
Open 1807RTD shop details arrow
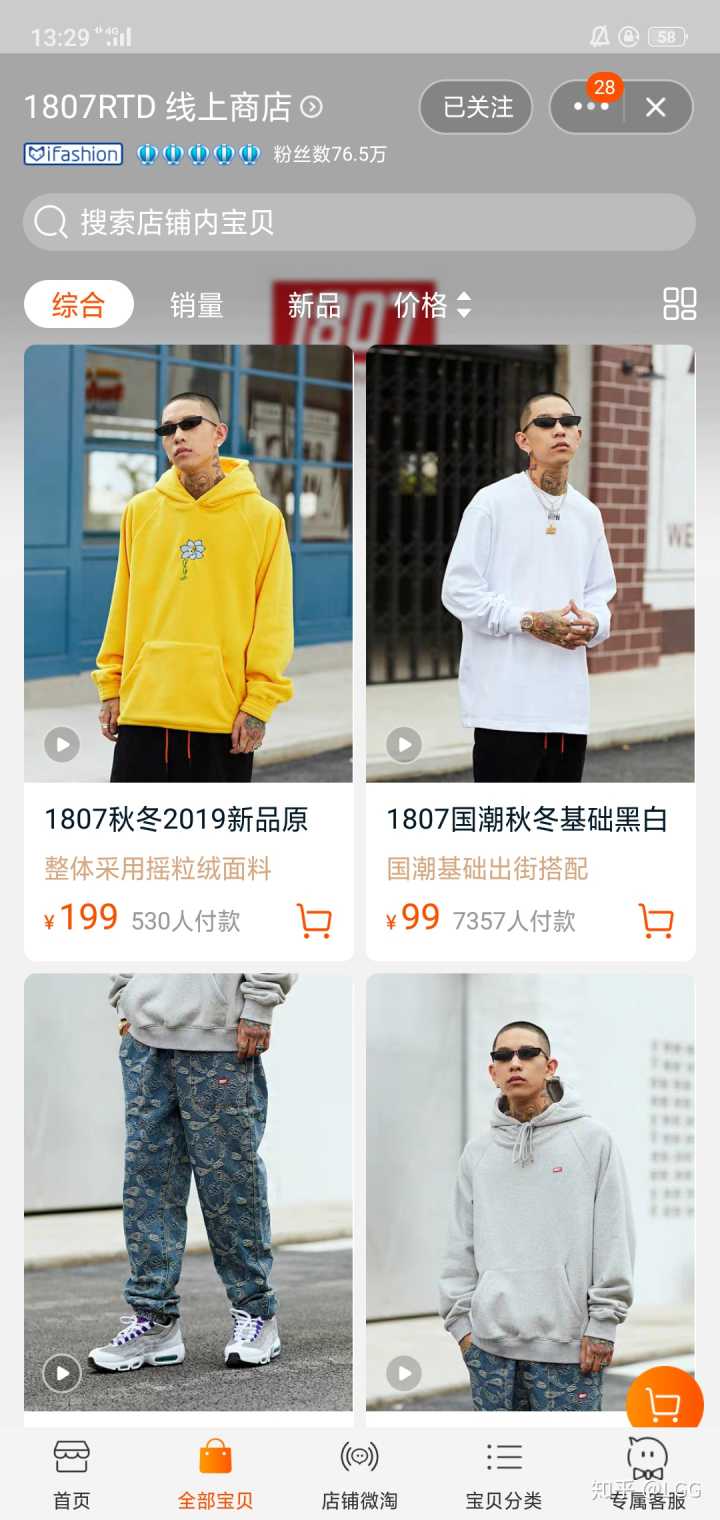(312, 107)
